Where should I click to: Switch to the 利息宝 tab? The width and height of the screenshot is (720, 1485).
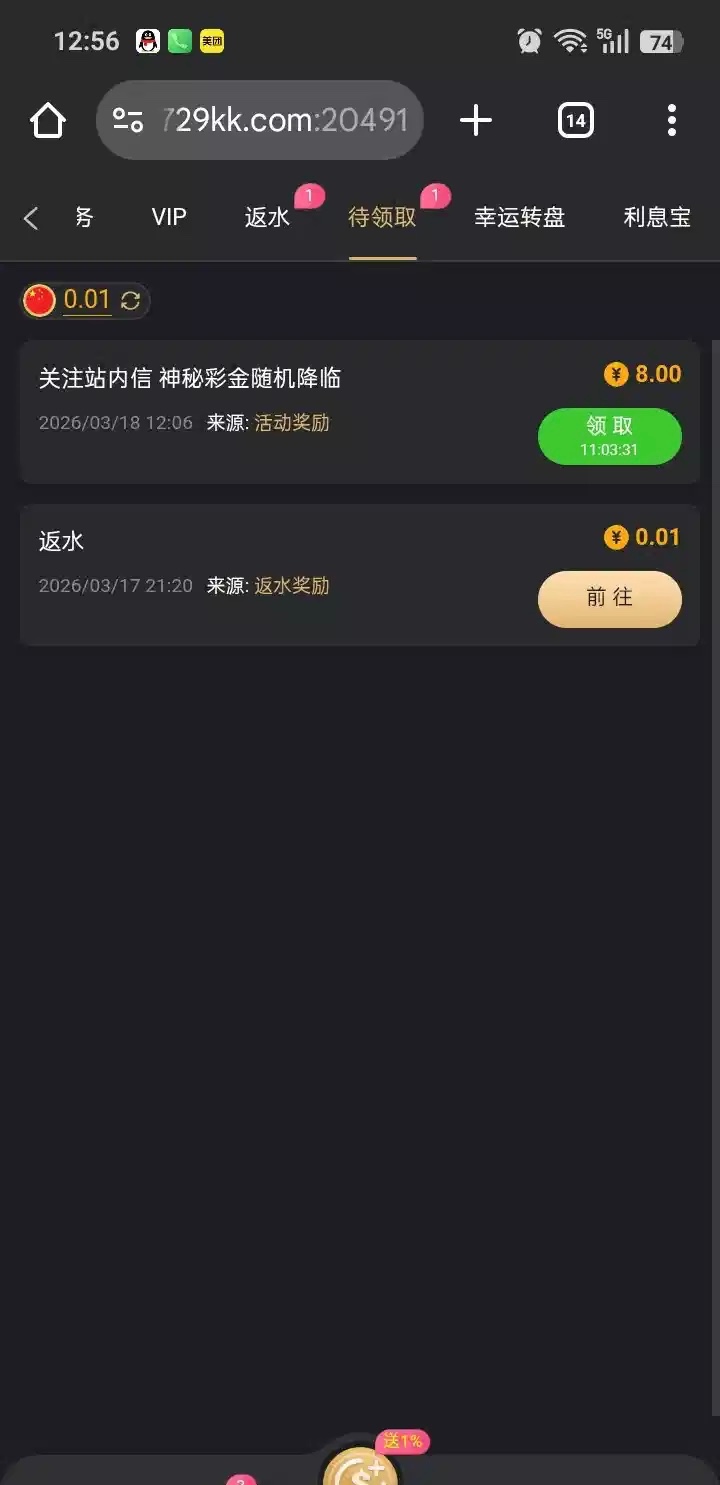click(x=657, y=217)
